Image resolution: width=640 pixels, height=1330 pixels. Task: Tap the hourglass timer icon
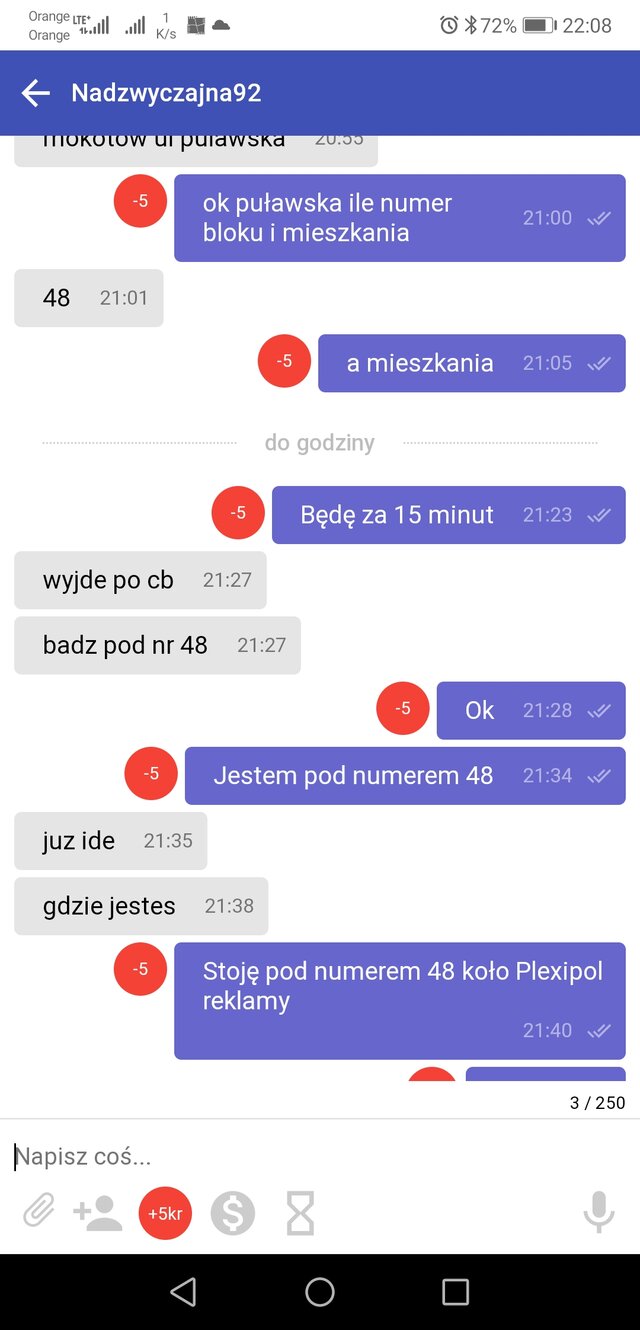click(x=300, y=1213)
